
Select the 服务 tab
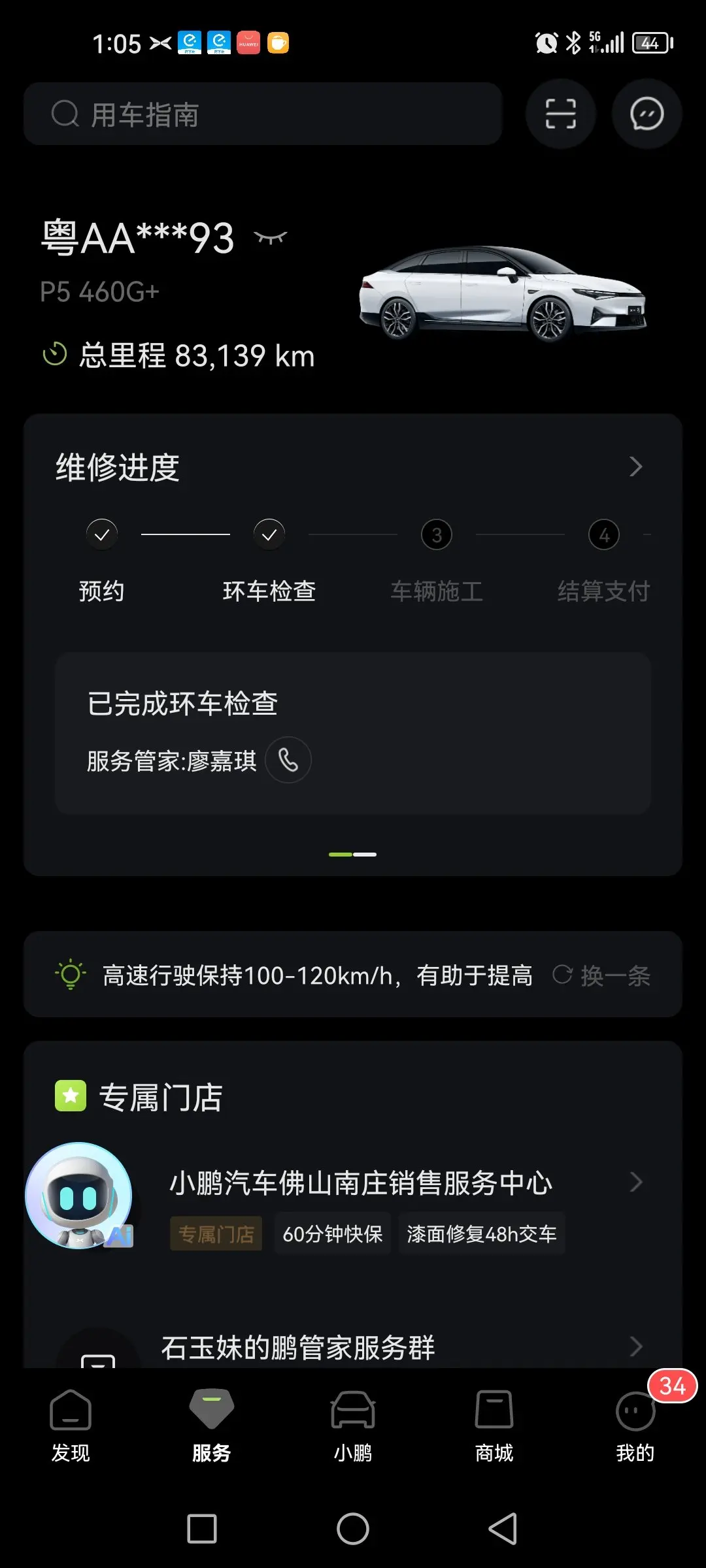[212, 1426]
